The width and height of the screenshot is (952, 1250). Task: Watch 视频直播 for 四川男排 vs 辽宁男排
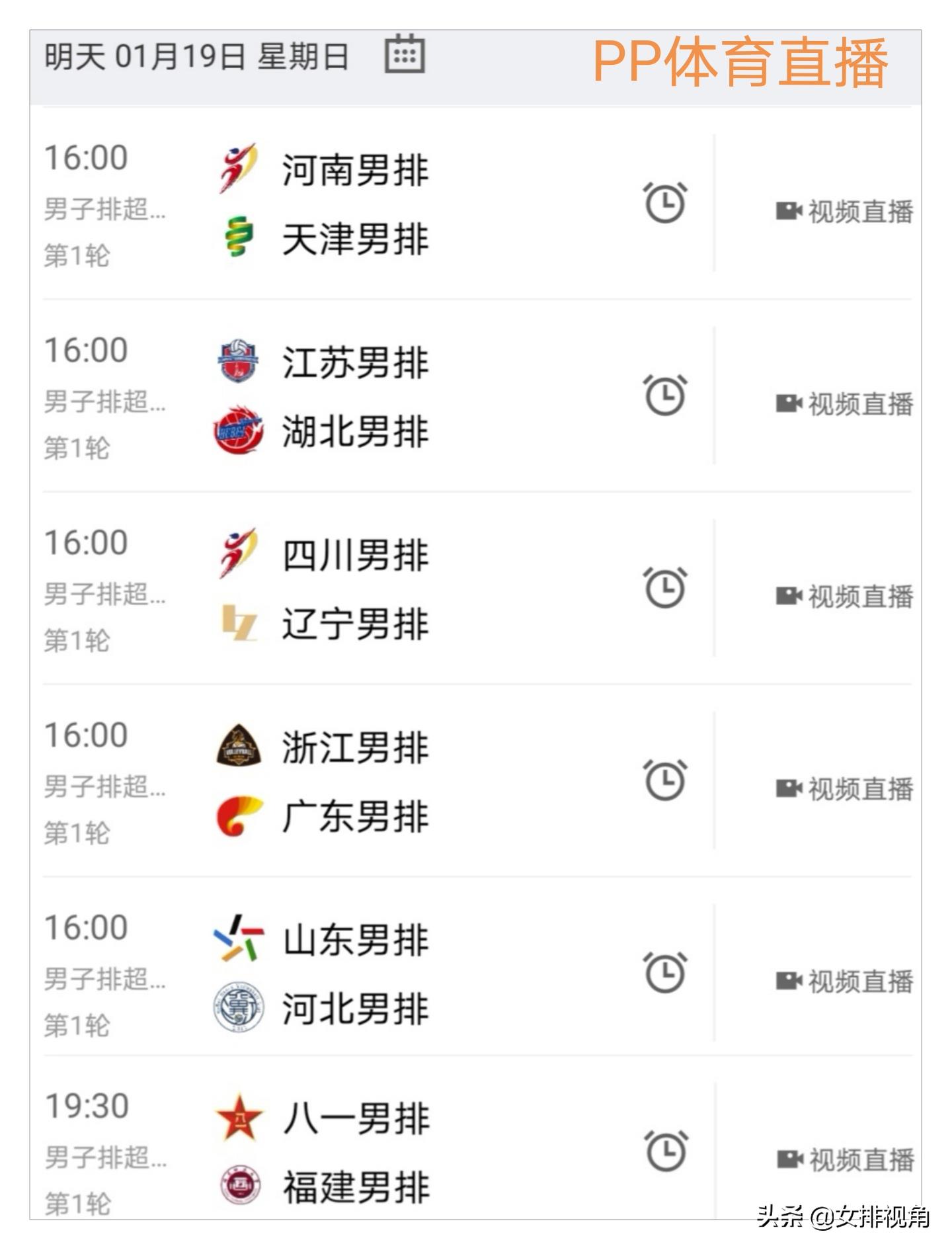point(844,596)
